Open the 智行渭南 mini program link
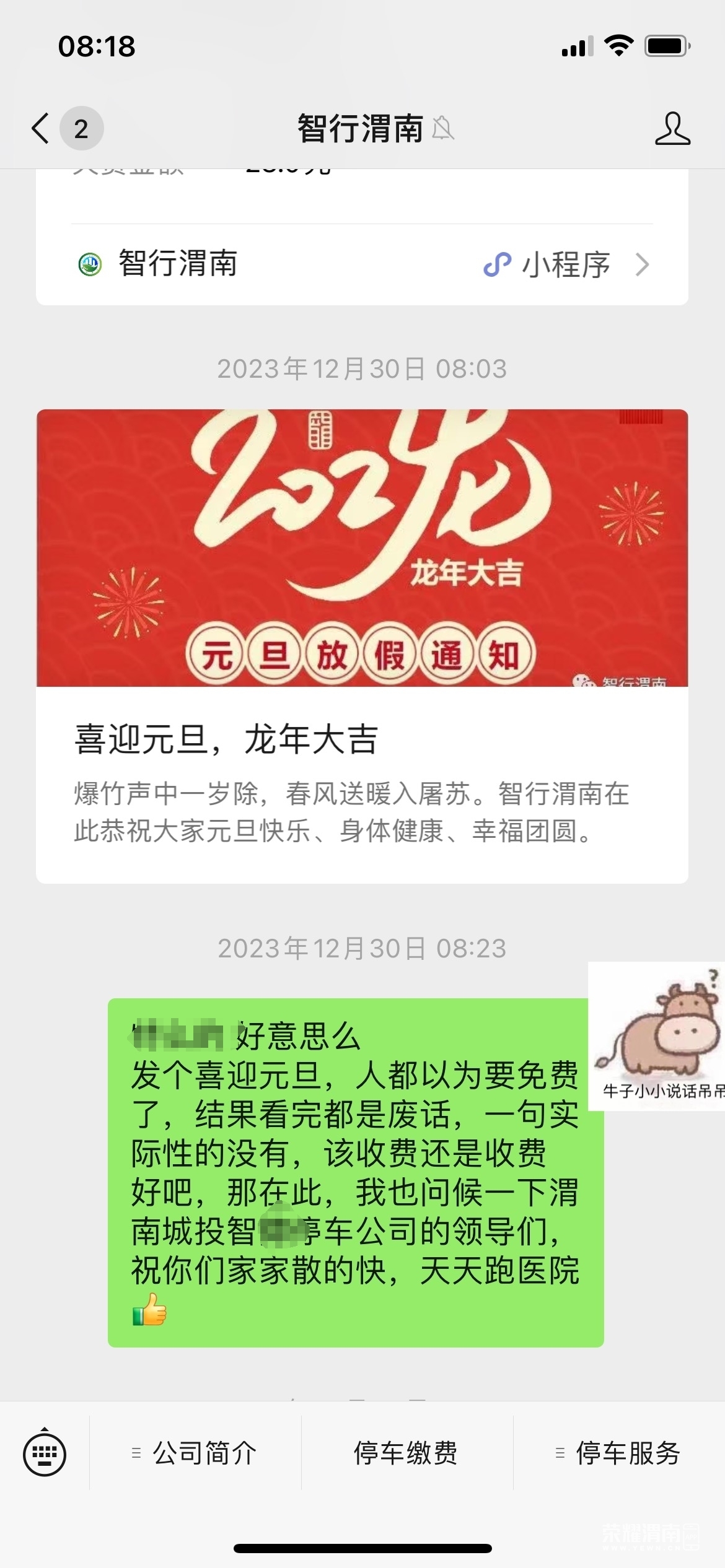Screen dimensions: 725x1568 click(362, 264)
